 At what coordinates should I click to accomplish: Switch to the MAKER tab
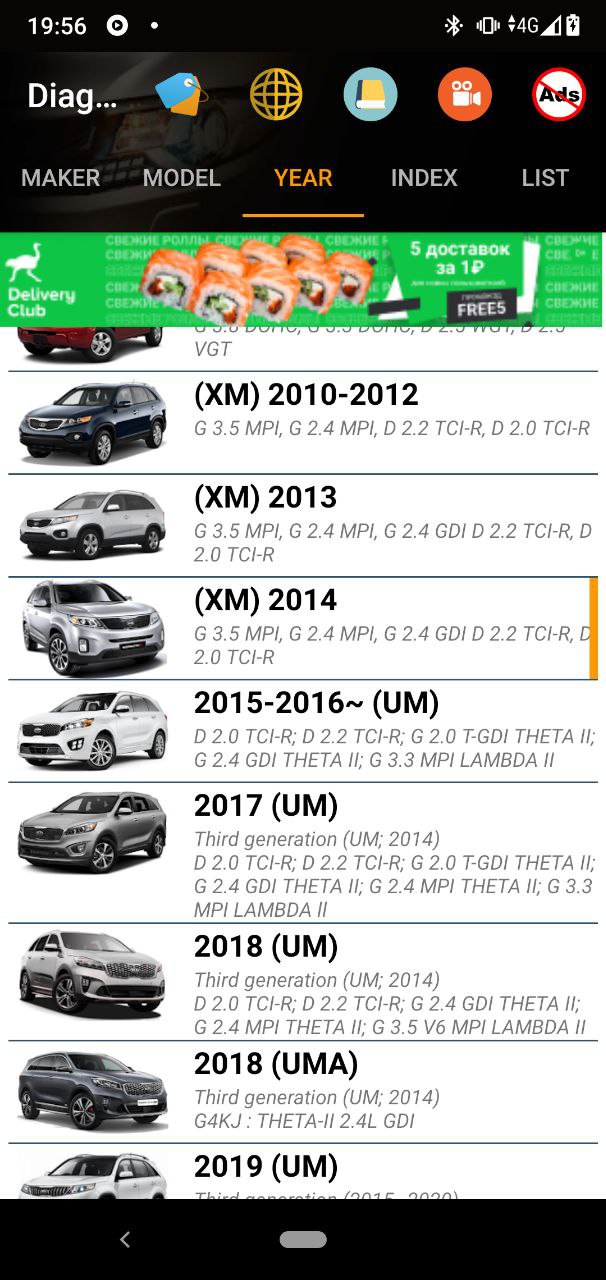pos(61,178)
